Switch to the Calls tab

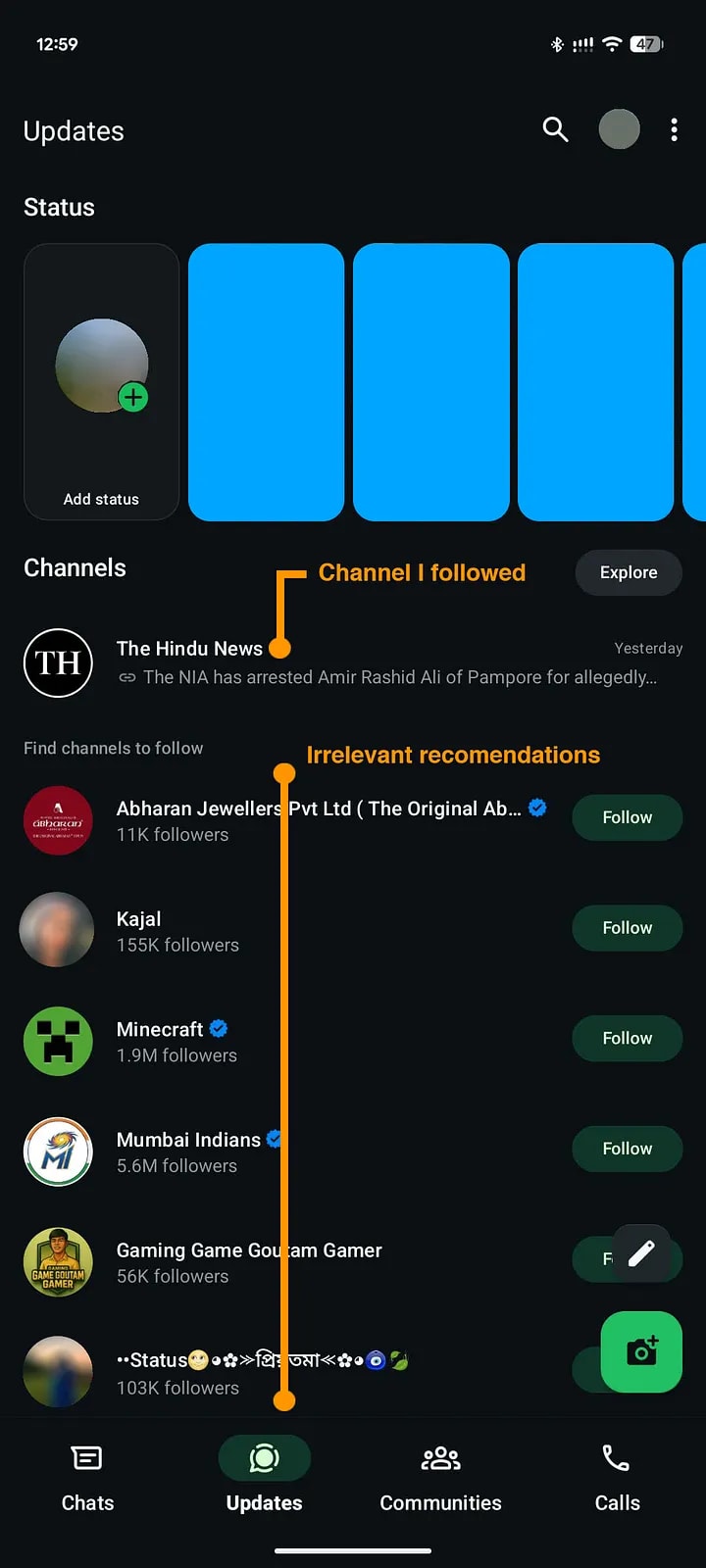pos(617,1477)
